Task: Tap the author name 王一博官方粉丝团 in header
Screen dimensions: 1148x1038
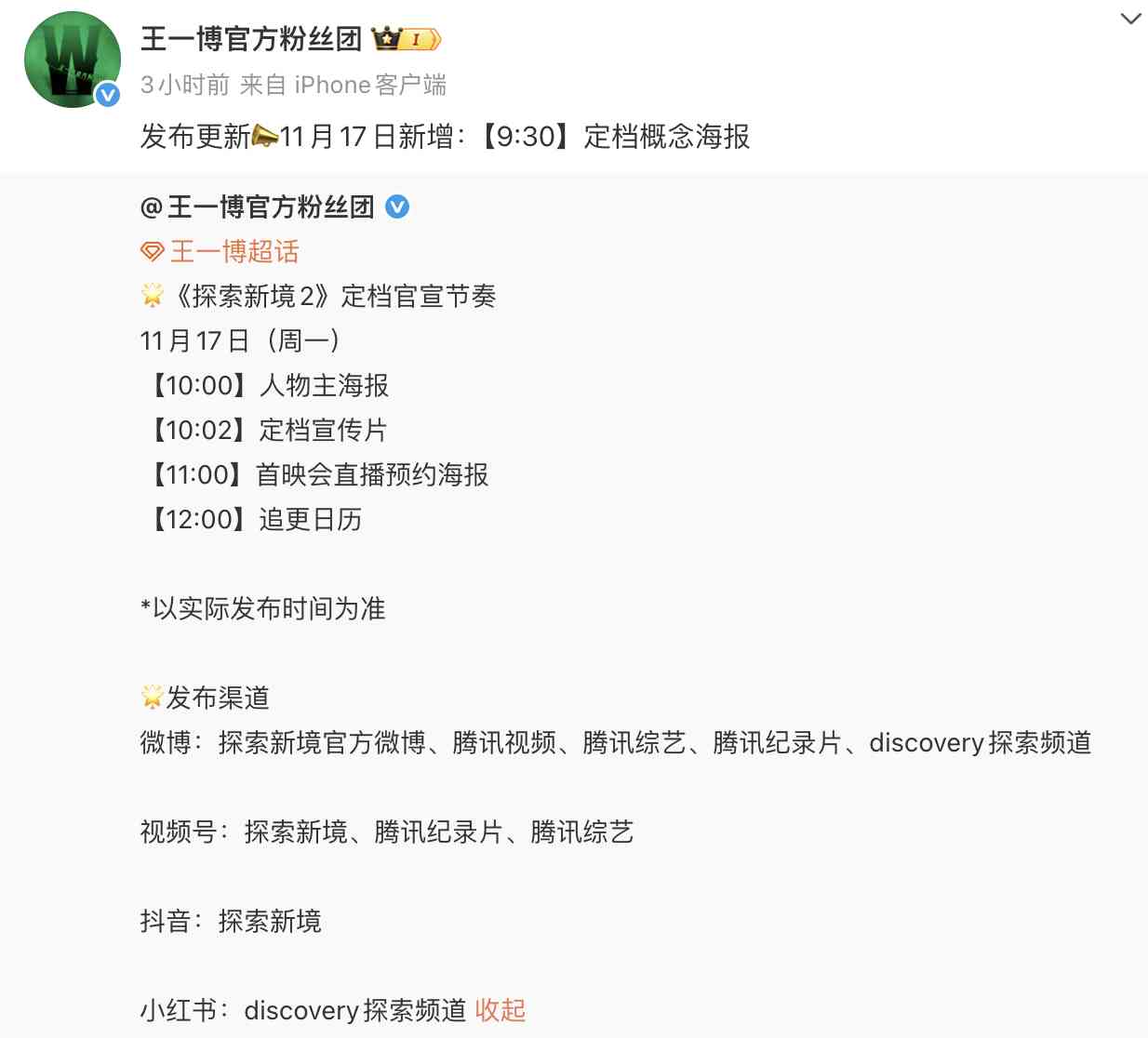Action: tap(251, 39)
